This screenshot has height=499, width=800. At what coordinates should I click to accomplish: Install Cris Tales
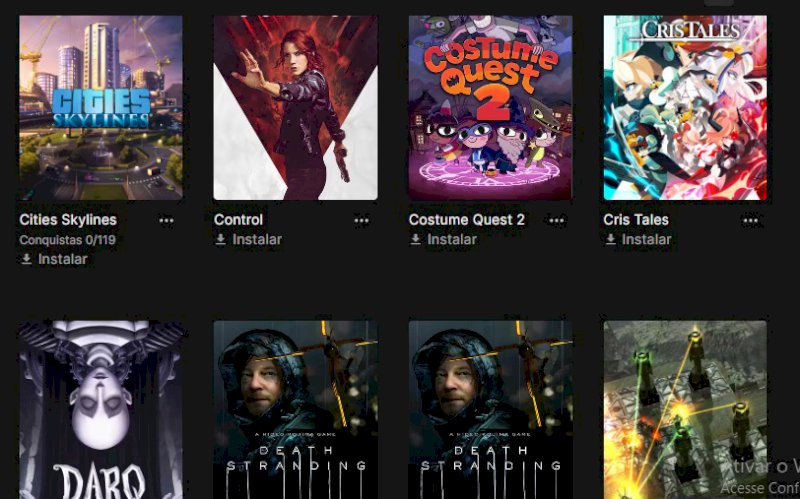[638, 240]
